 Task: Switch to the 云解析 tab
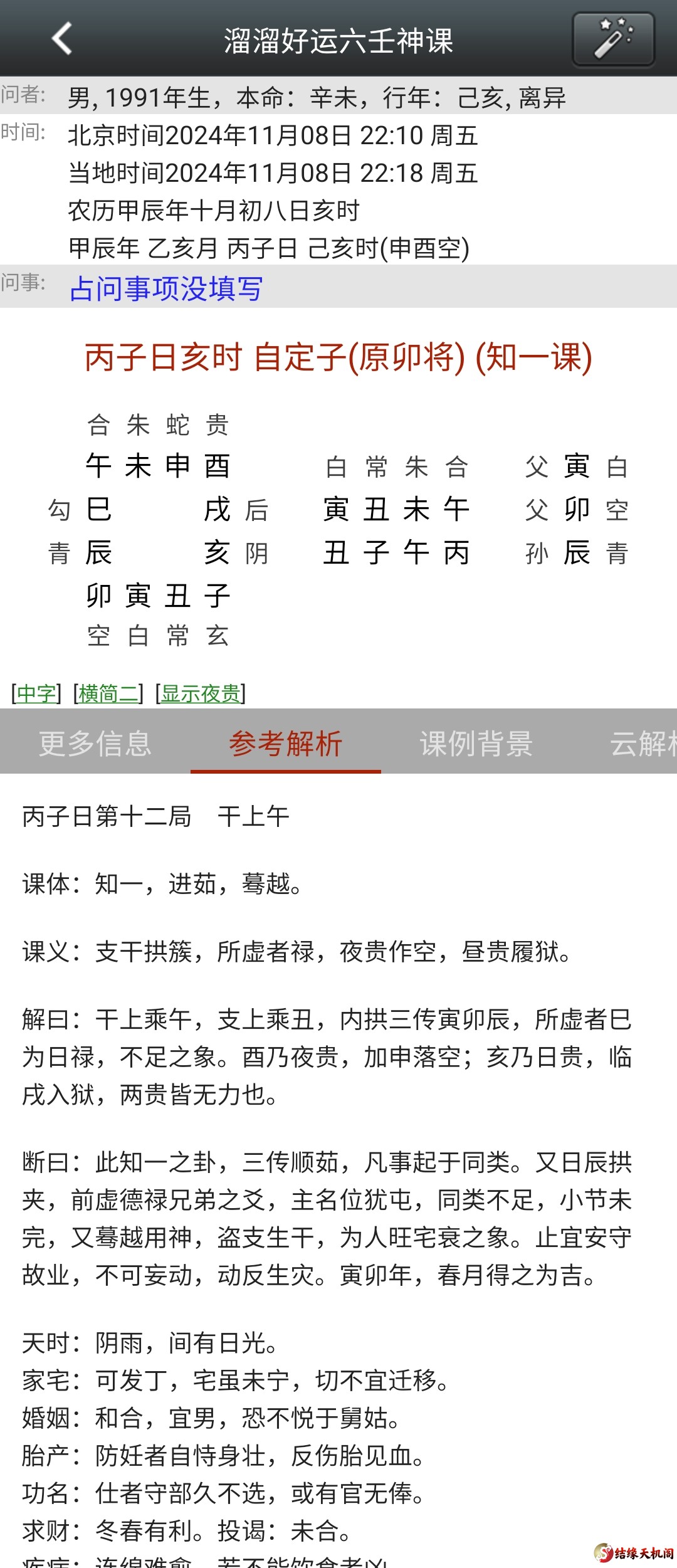click(x=643, y=744)
